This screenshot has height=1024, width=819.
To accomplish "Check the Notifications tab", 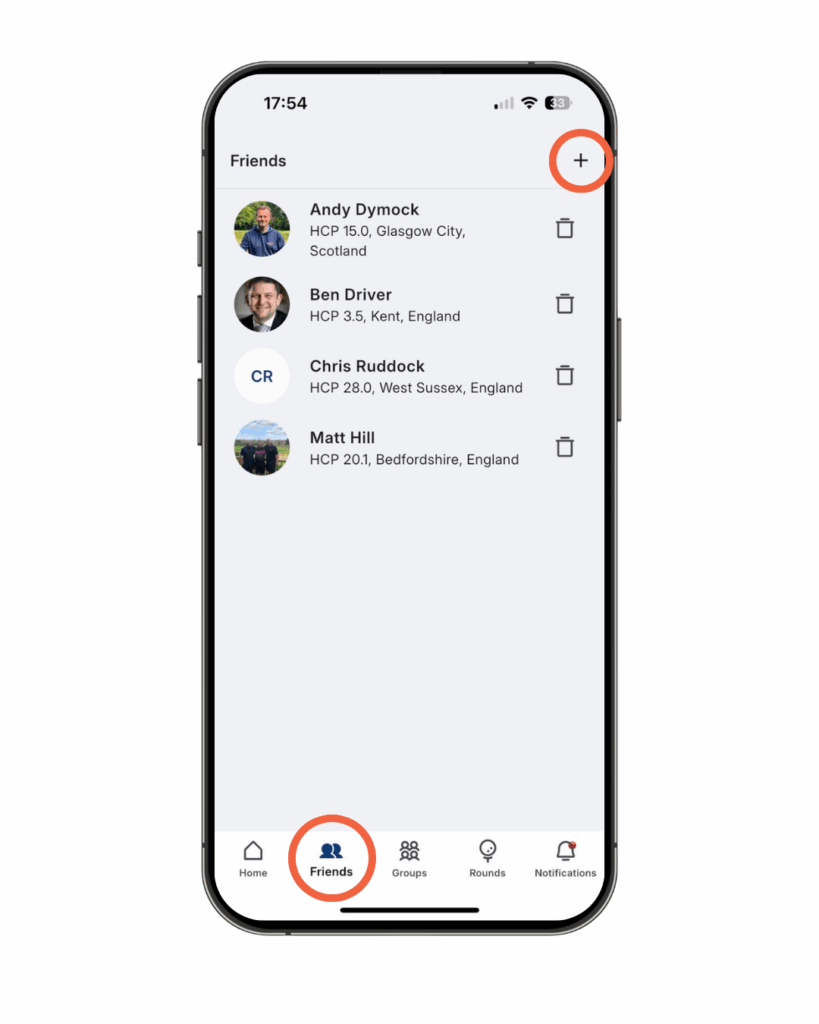I will (x=565, y=859).
